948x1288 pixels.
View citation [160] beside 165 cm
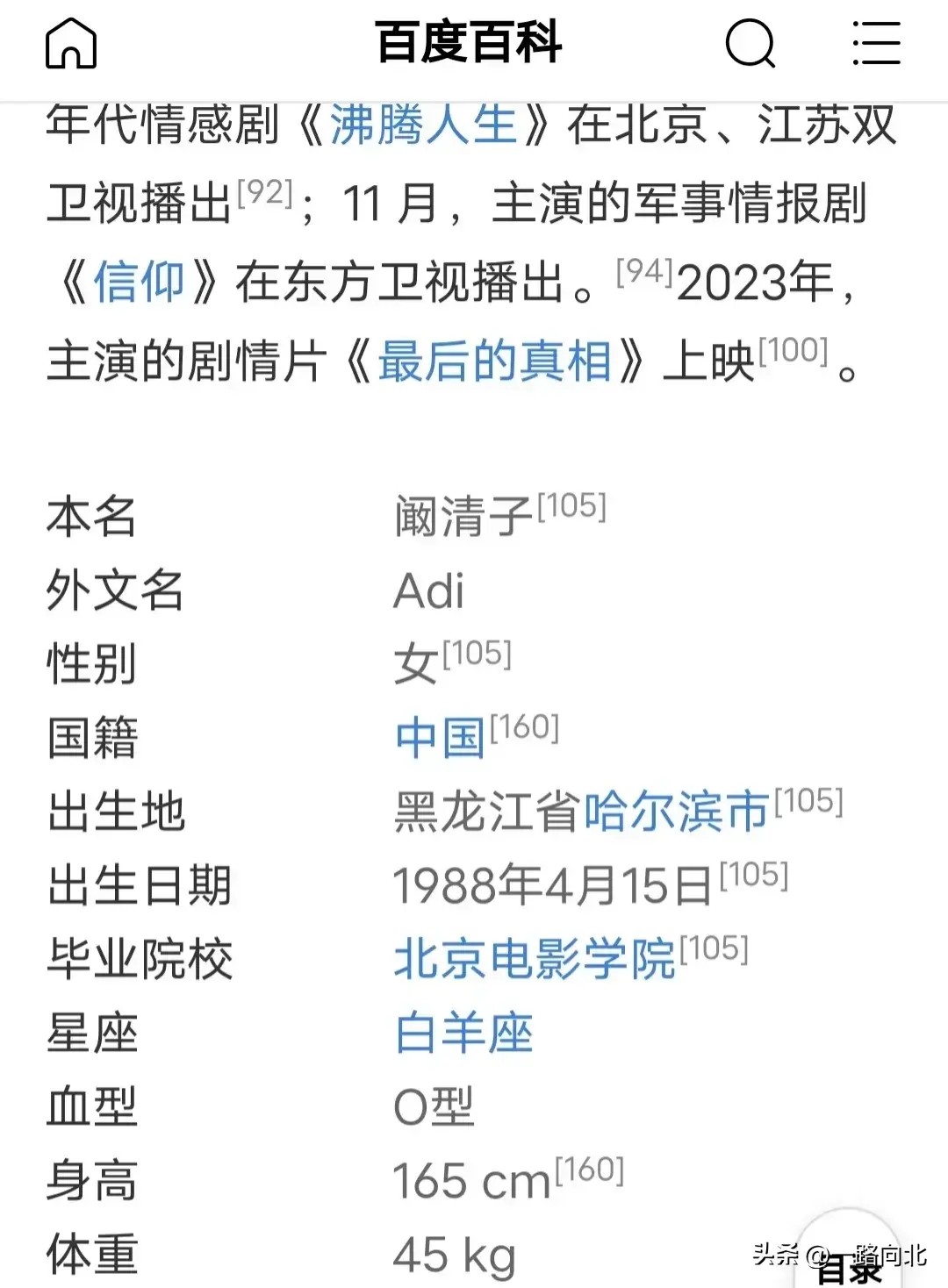coord(589,1170)
